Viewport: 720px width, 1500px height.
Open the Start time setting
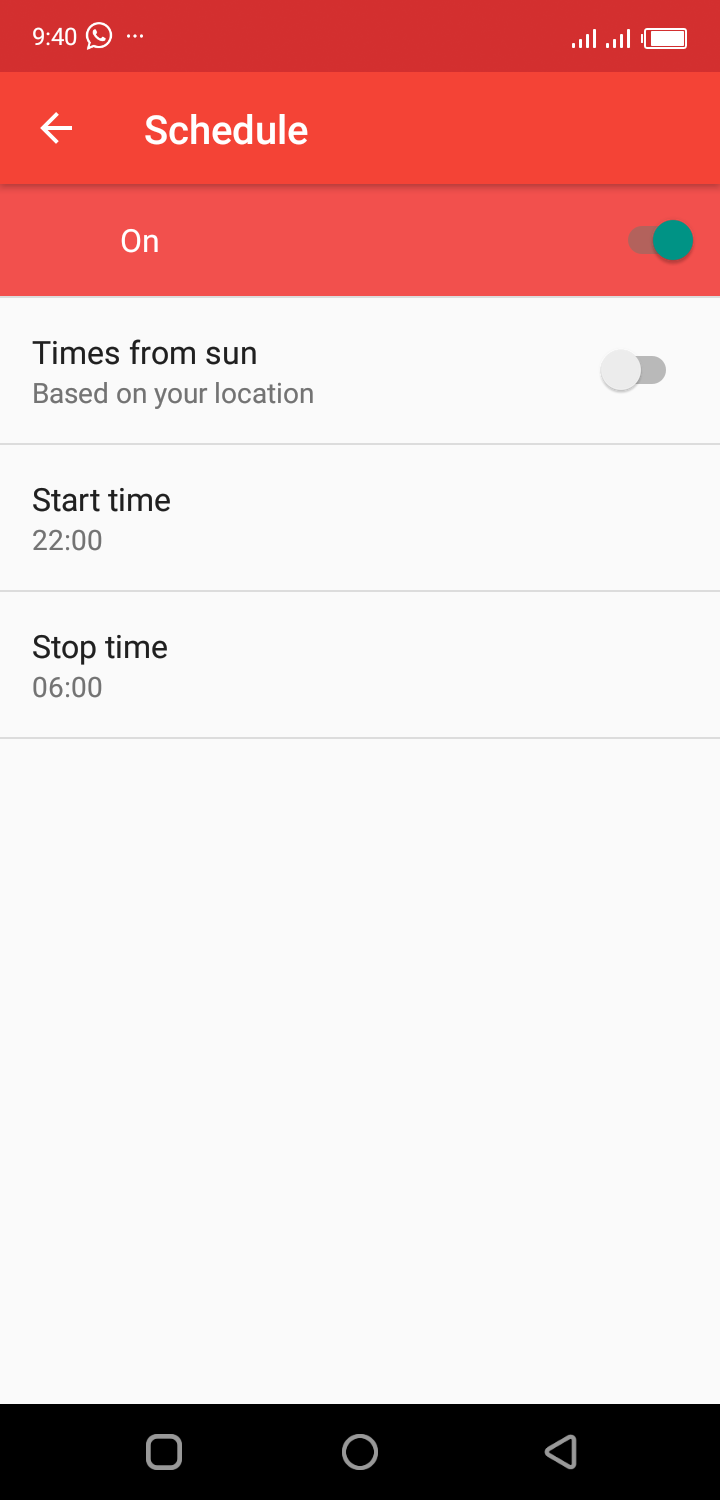(360, 518)
